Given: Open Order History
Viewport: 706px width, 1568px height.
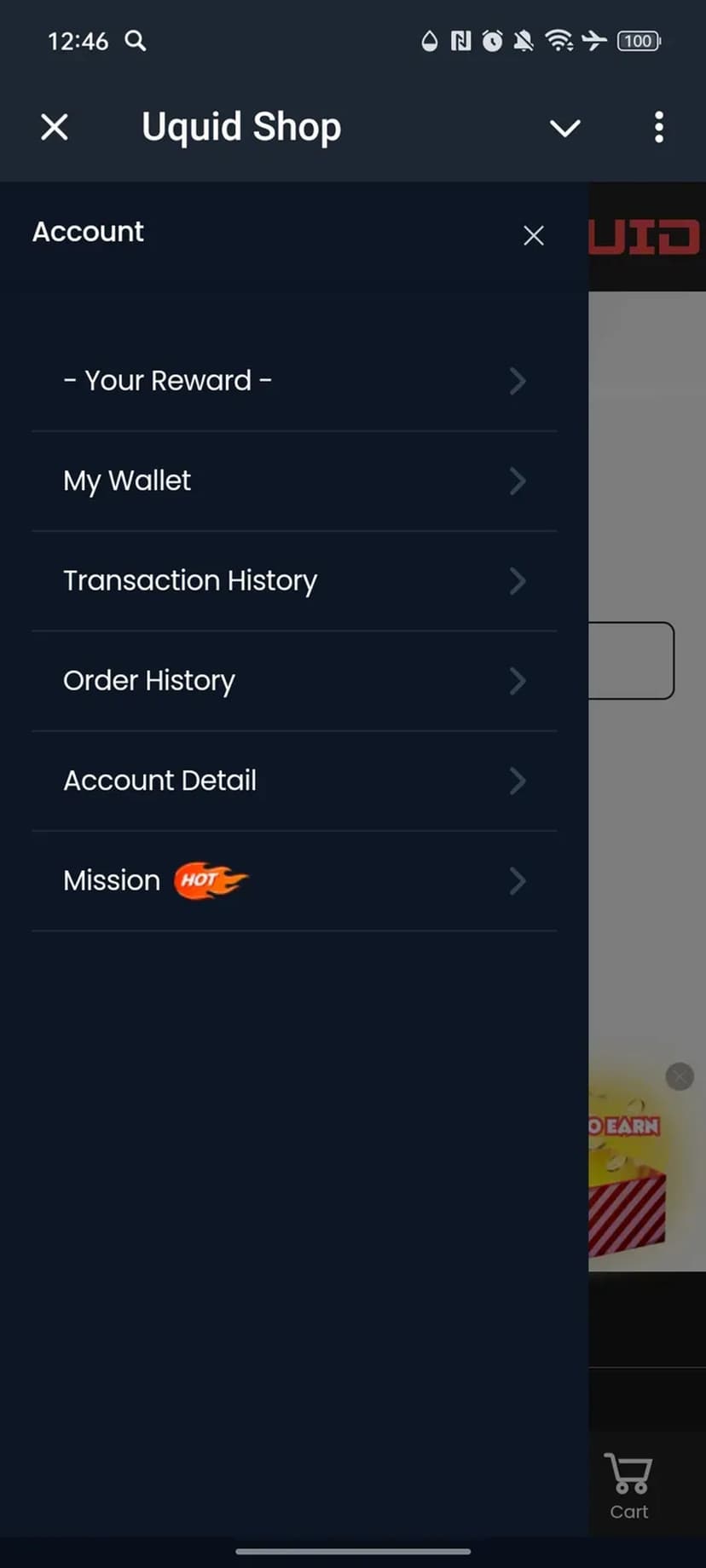Looking at the screenshot, I should tap(293, 681).
